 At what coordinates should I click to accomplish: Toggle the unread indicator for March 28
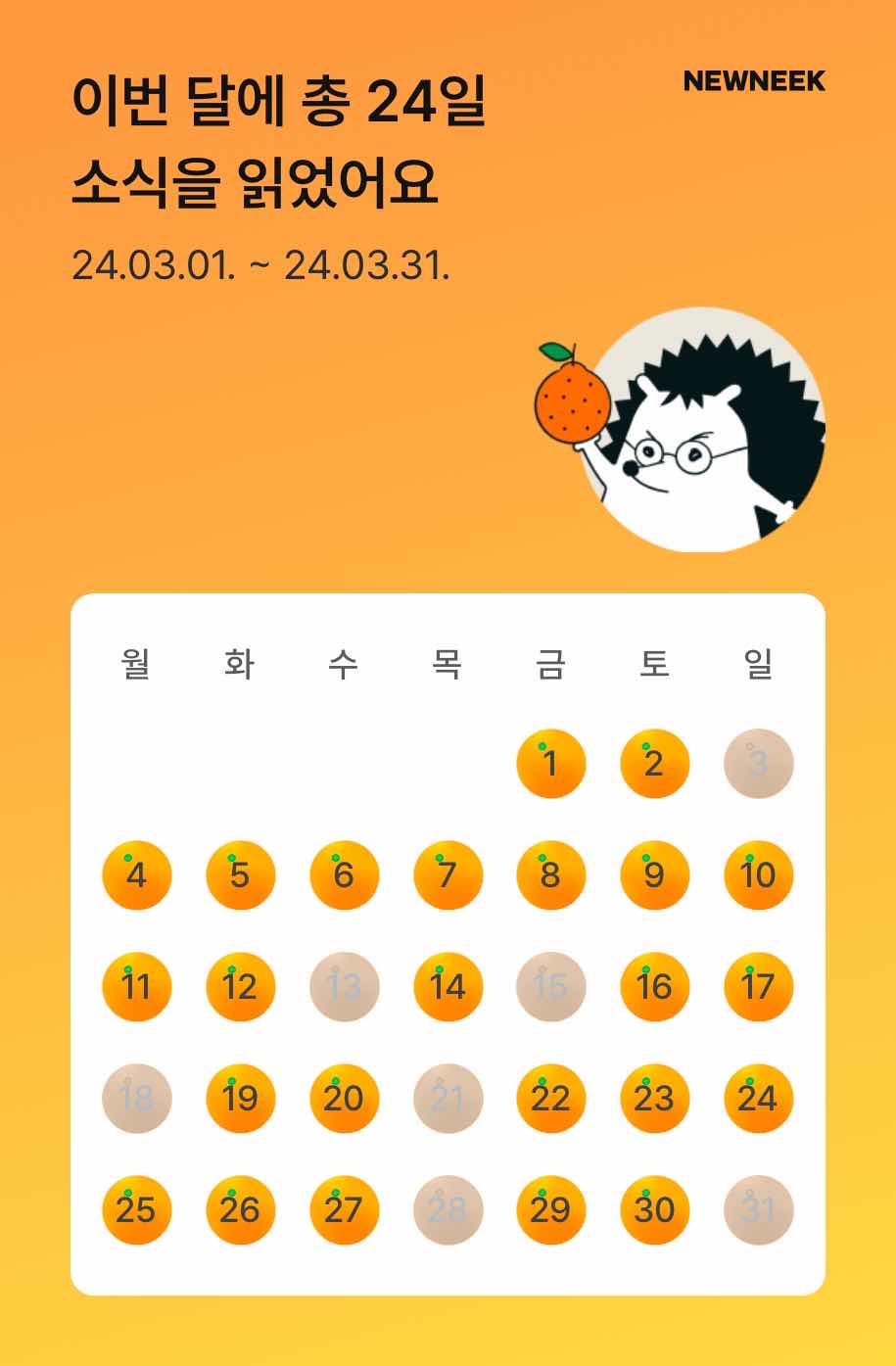[448, 1209]
